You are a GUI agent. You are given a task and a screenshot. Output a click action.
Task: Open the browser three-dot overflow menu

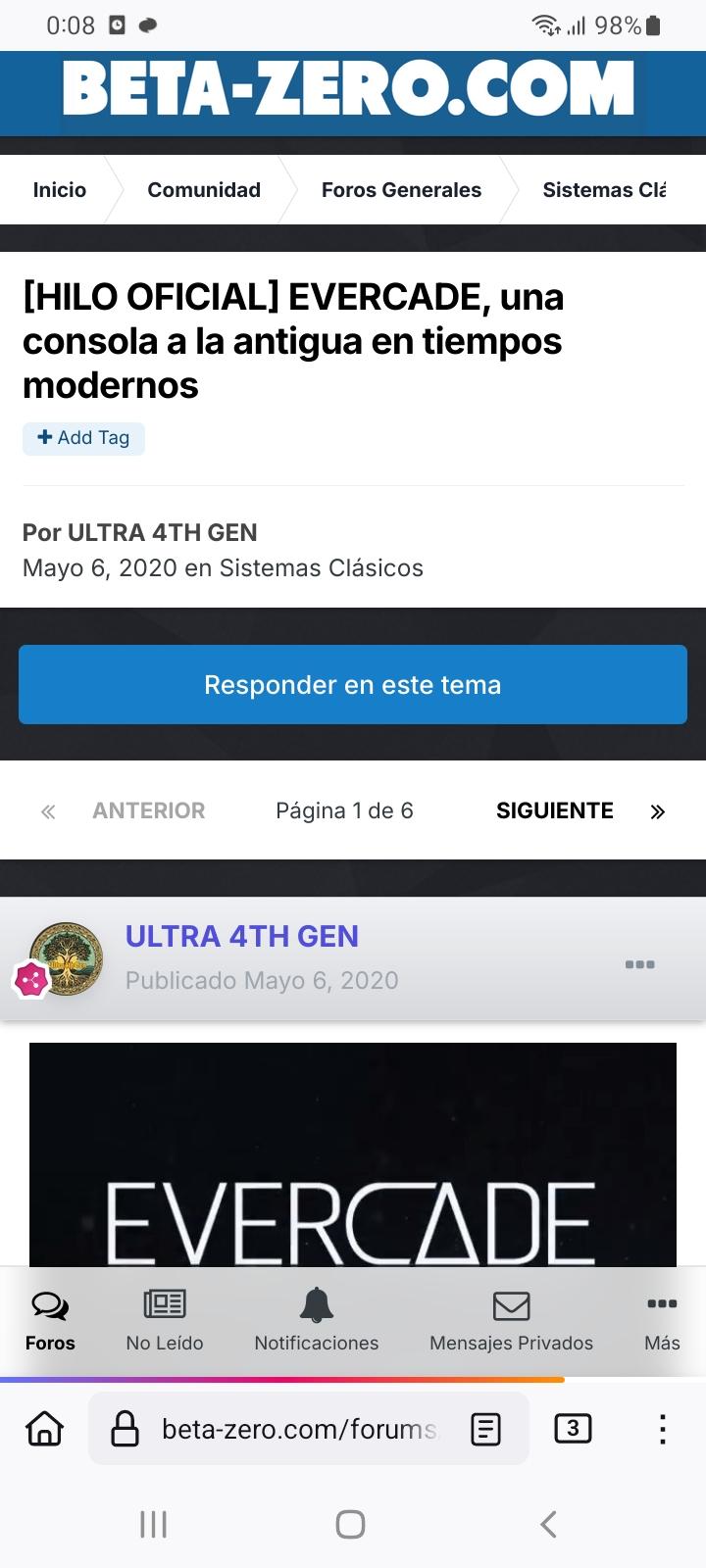(x=663, y=1429)
